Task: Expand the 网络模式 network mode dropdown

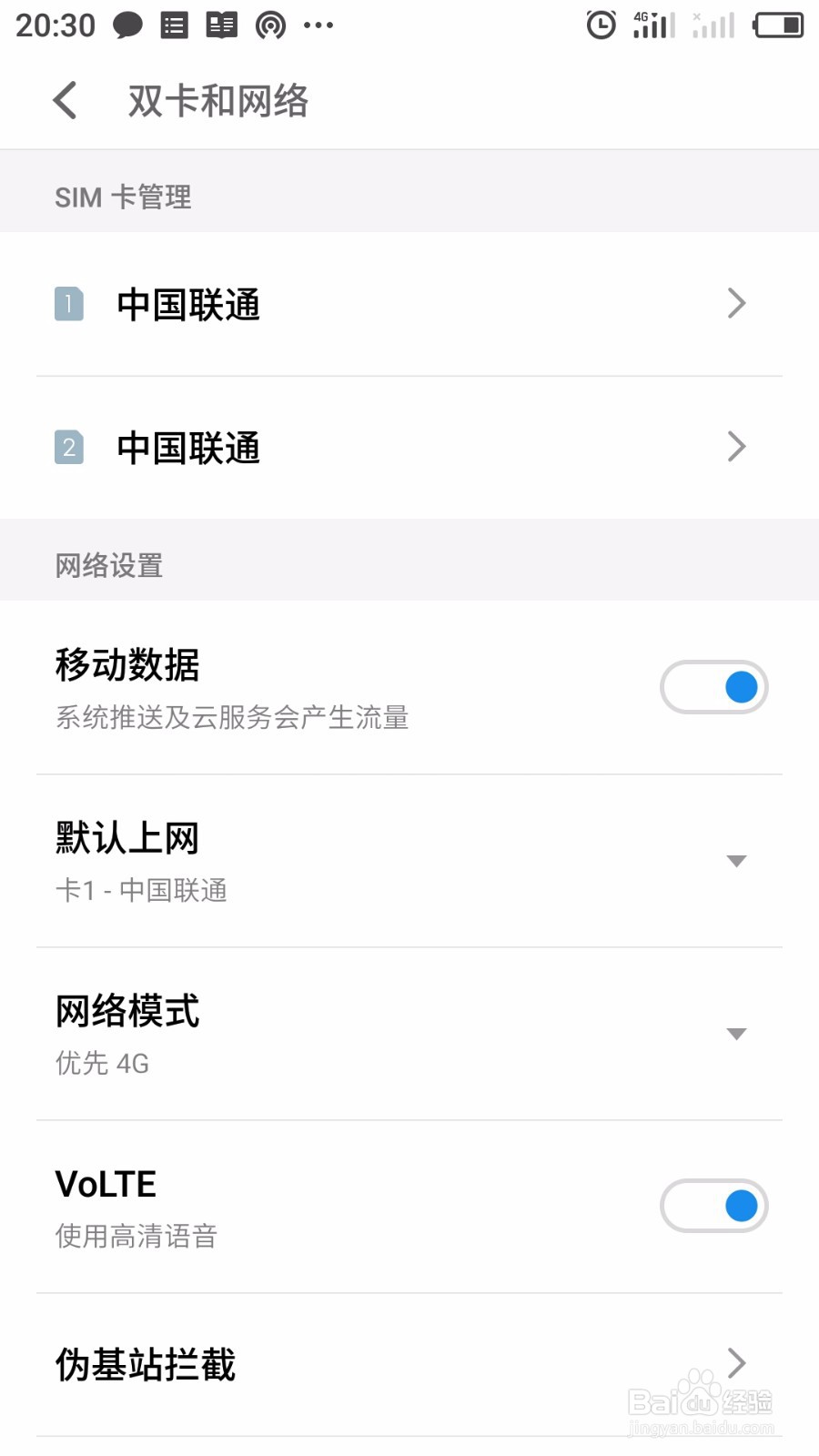Action: pos(737,1033)
